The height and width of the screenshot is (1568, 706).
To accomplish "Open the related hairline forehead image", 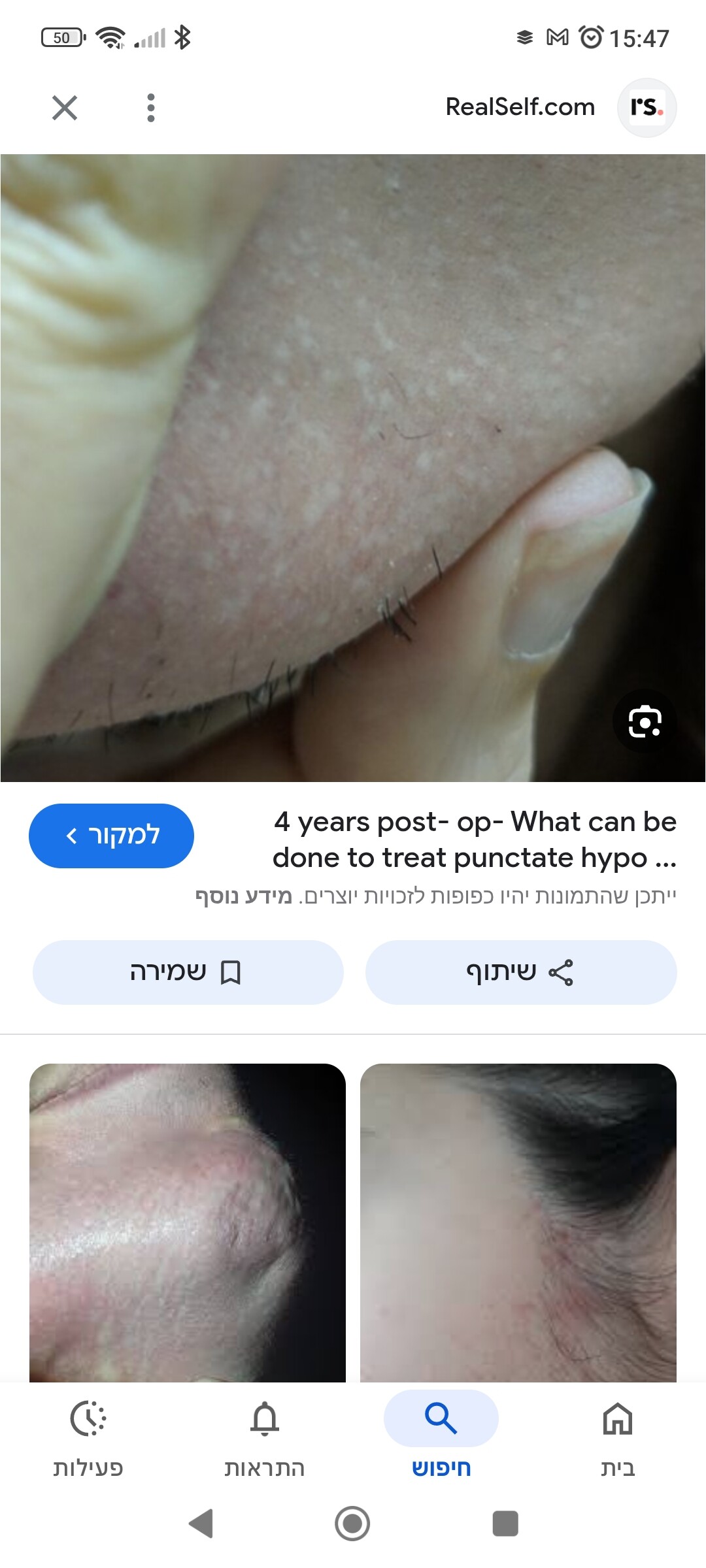I will tap(518, 1222).
